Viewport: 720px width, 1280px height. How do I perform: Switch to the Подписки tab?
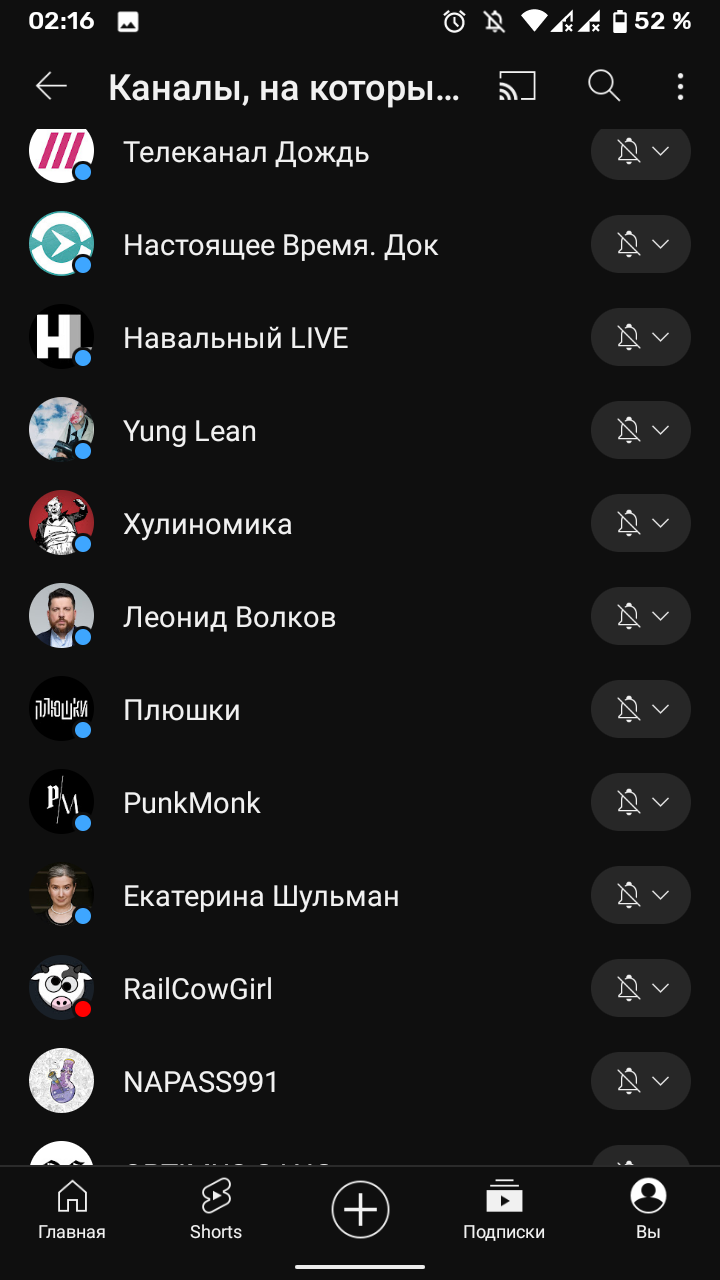[504, 1209]
